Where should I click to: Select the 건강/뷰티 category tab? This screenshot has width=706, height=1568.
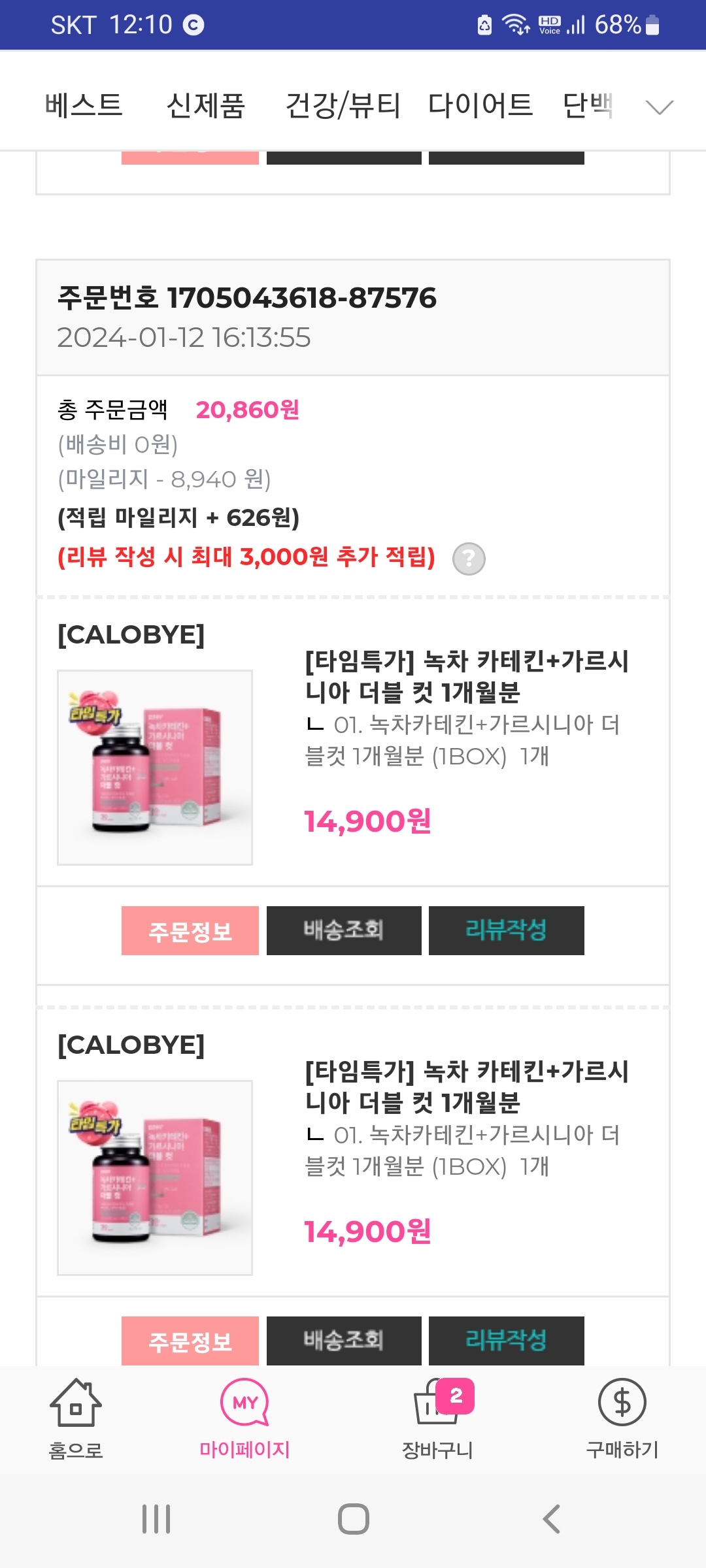point(343,105)
